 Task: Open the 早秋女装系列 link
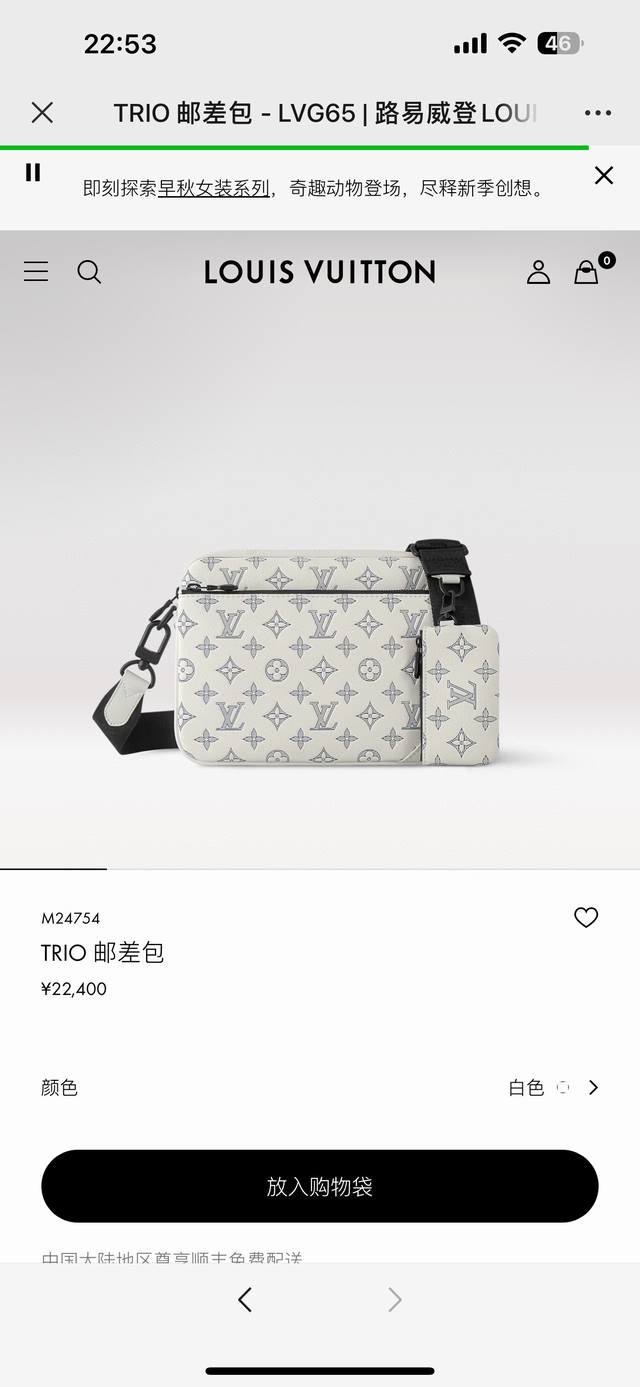213,188
